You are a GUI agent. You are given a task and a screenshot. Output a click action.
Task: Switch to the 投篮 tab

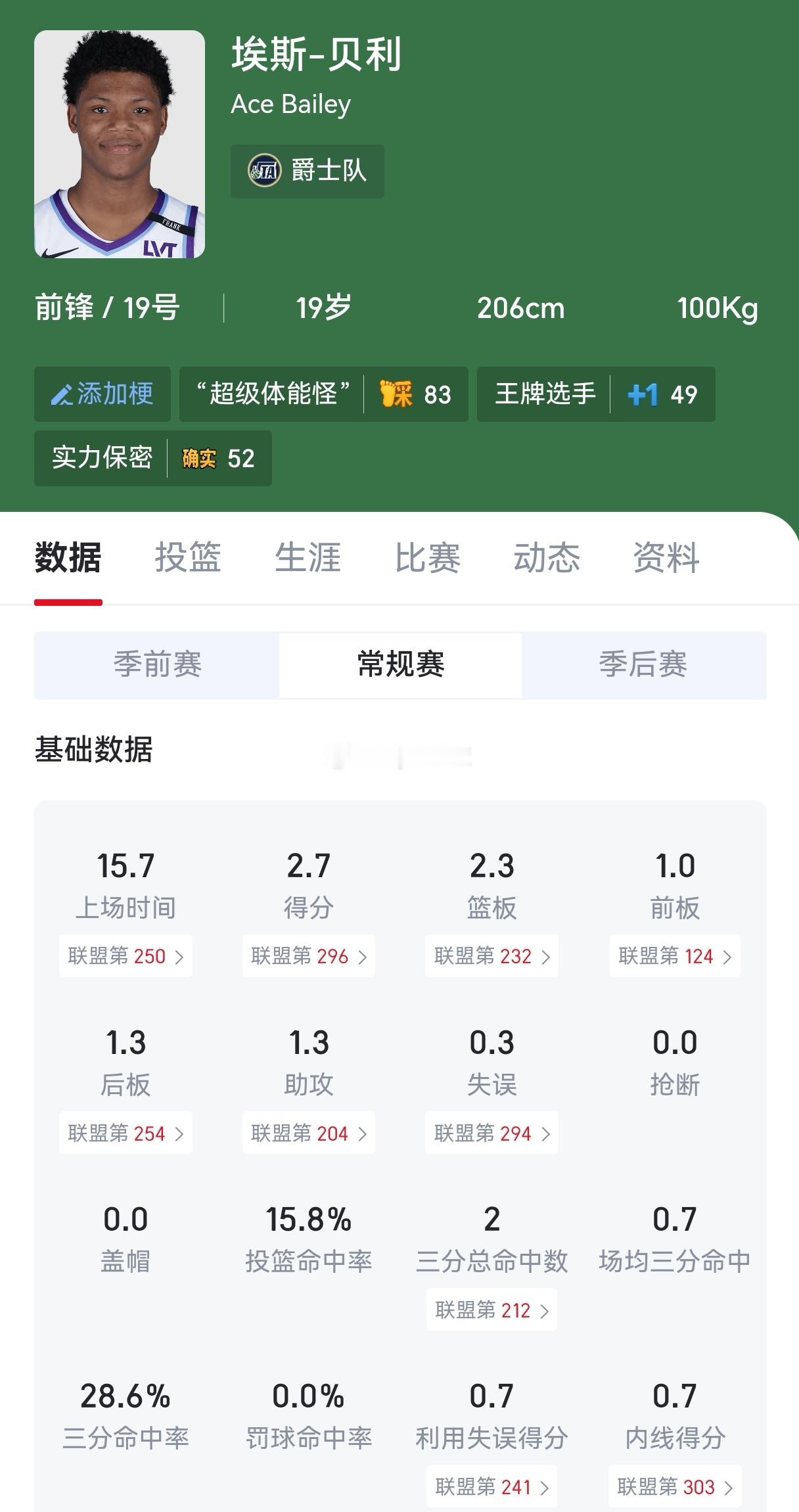[x=188, y=557]
